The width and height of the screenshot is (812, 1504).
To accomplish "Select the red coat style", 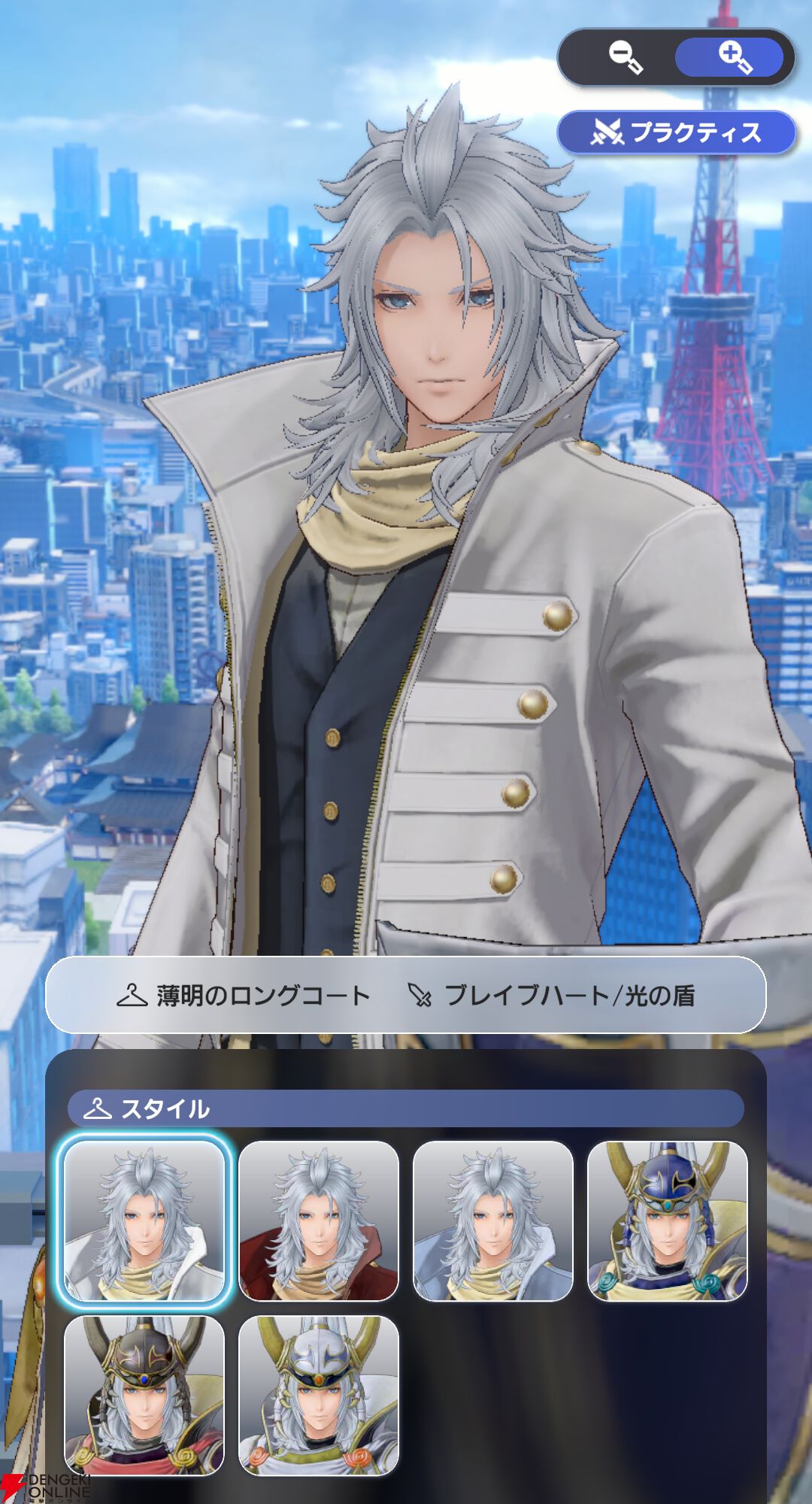I will coord(319,1220).
